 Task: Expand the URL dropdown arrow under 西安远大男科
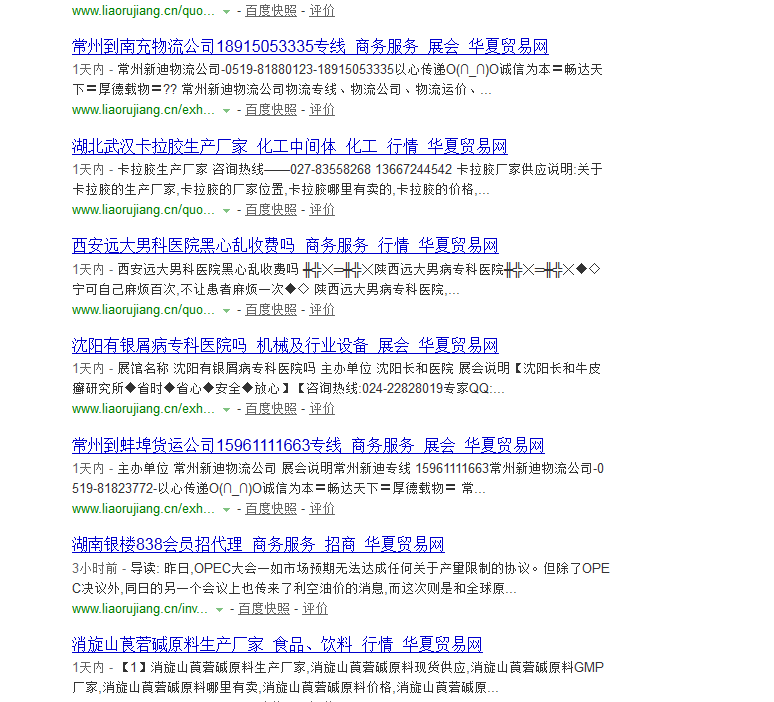[x=226, y=310]
